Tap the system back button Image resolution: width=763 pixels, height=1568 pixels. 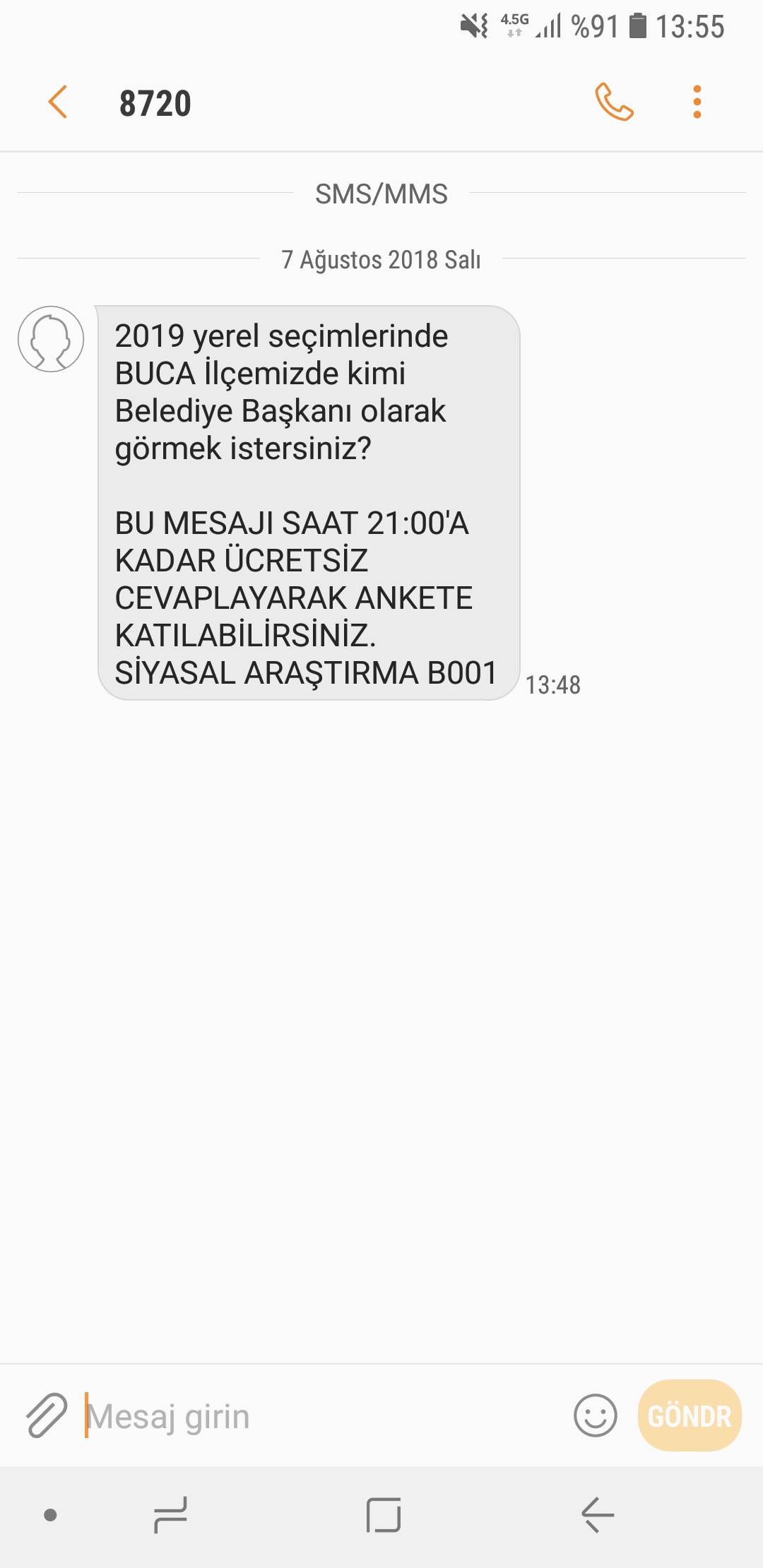click(598, 1515)
